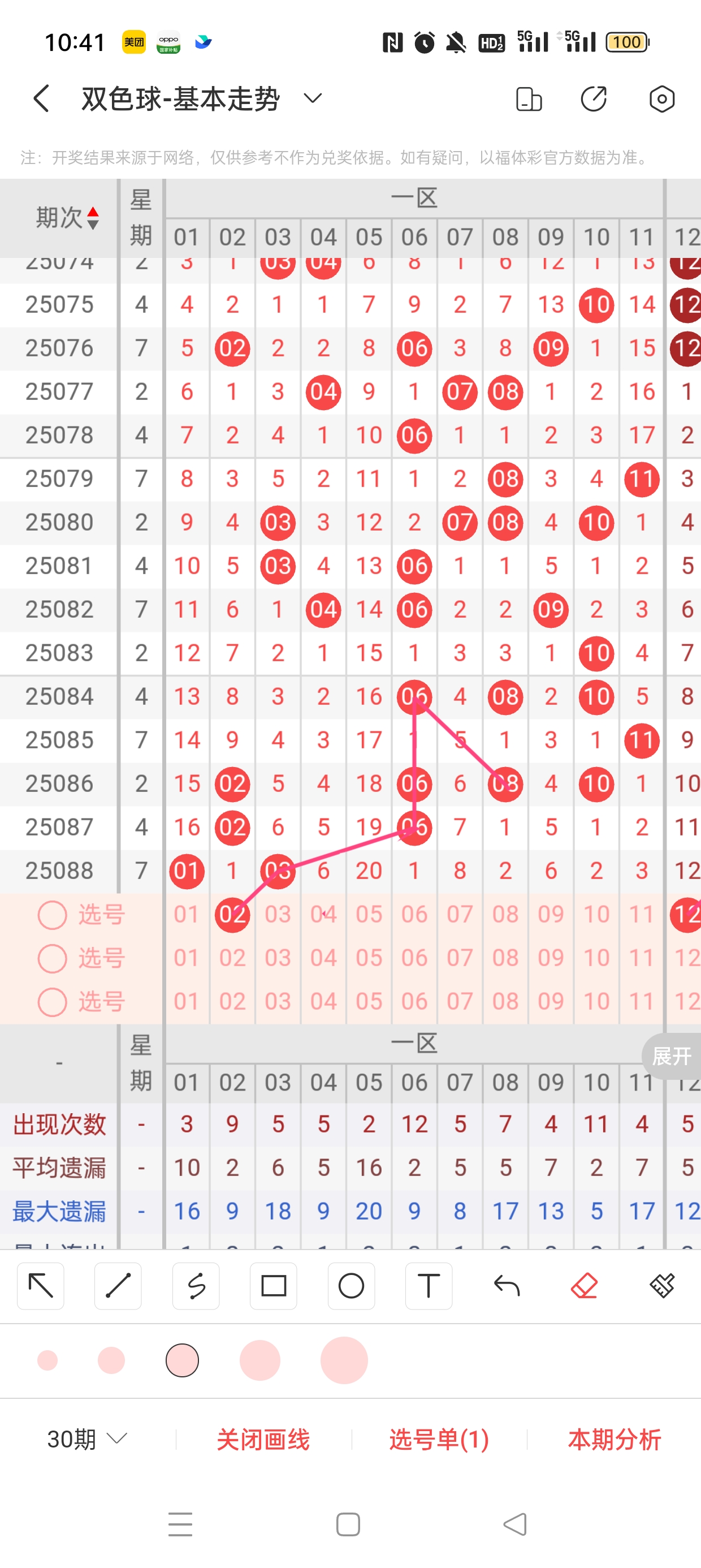Open chart settings via the hexagon icon
Screen dimensions: 701x1568
pyautogui.click(x=661, y=98)
